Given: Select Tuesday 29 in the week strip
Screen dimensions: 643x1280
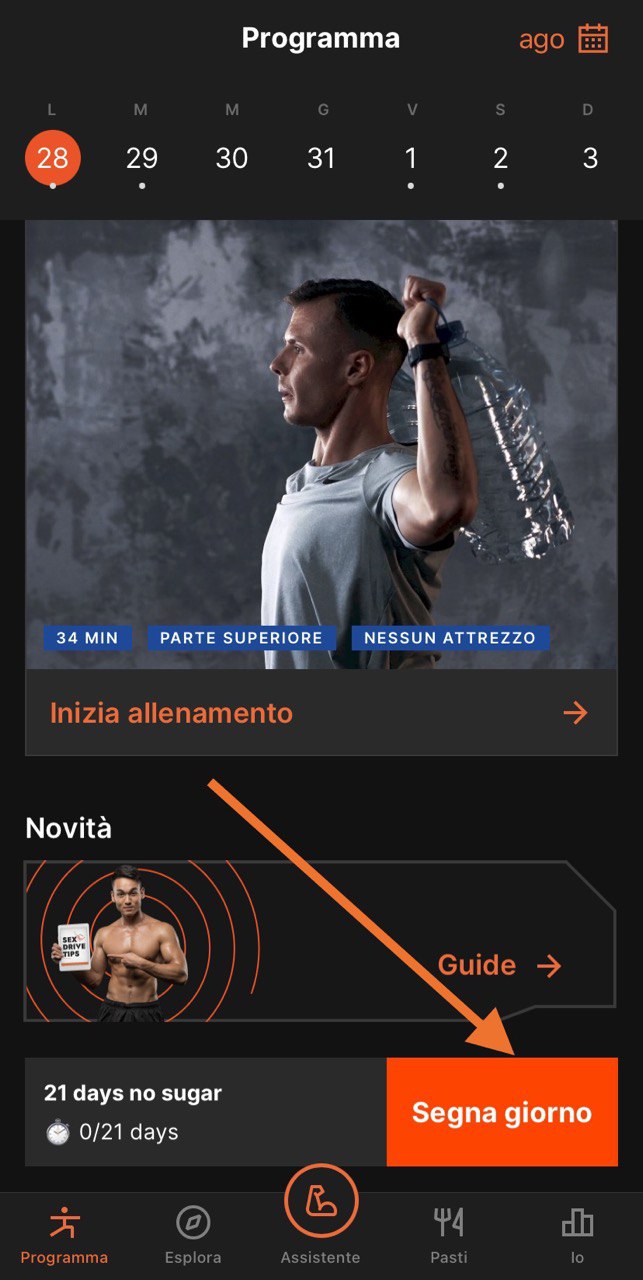Looking at the screenshot, I should [x=142, y=158].
